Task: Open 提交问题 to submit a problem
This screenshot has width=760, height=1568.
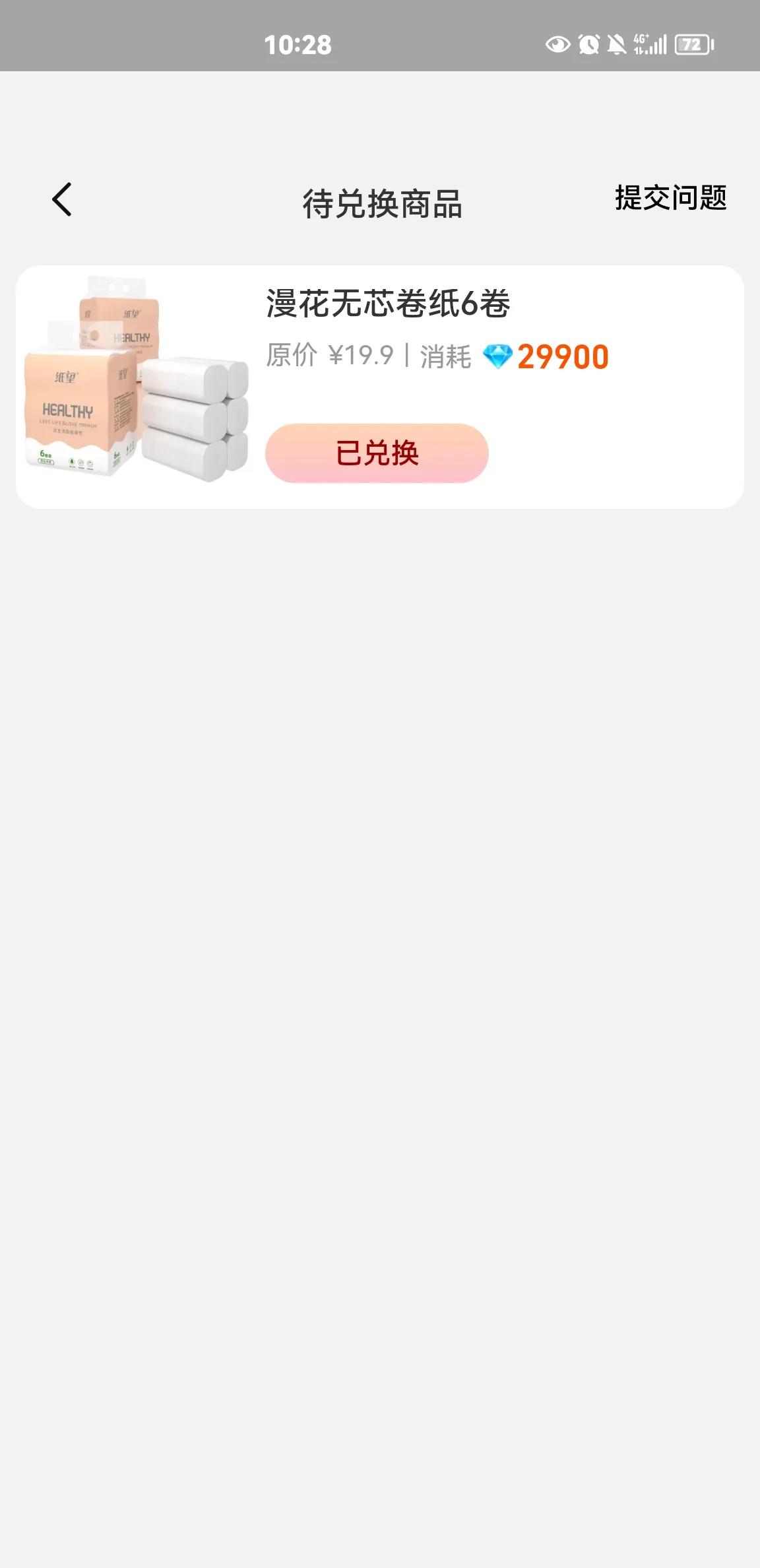Action: 670,198
